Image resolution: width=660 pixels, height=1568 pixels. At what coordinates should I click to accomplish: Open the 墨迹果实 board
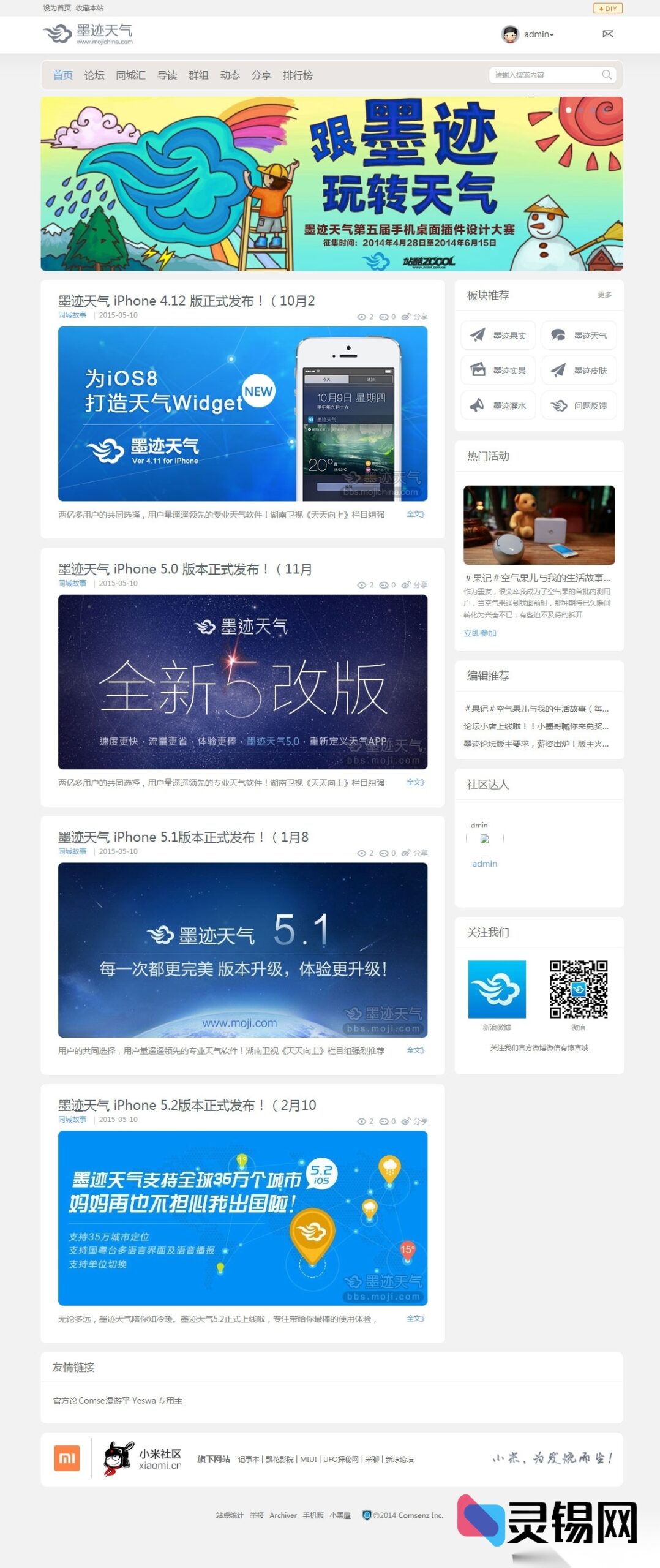coord(498,336)
